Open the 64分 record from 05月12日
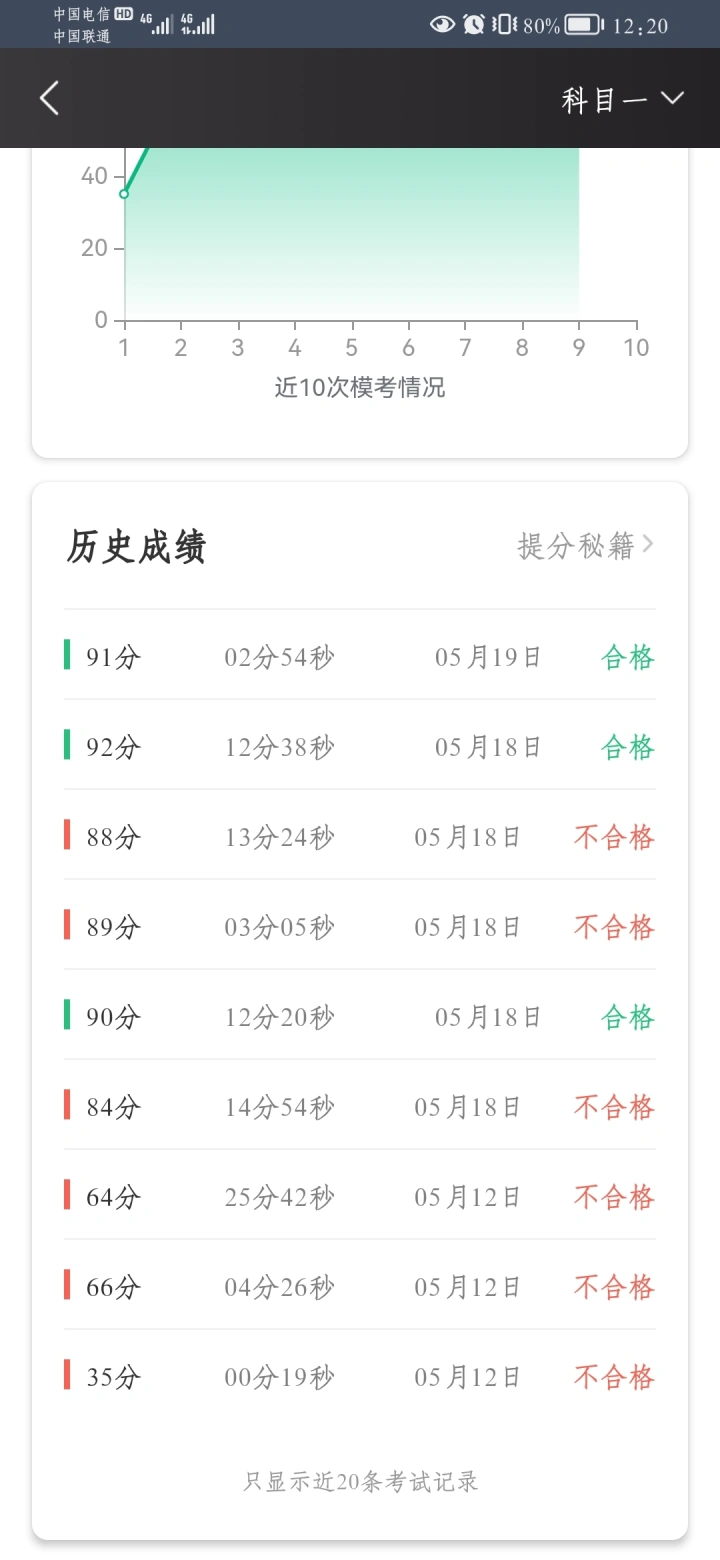 click(x=360, y=1195)
